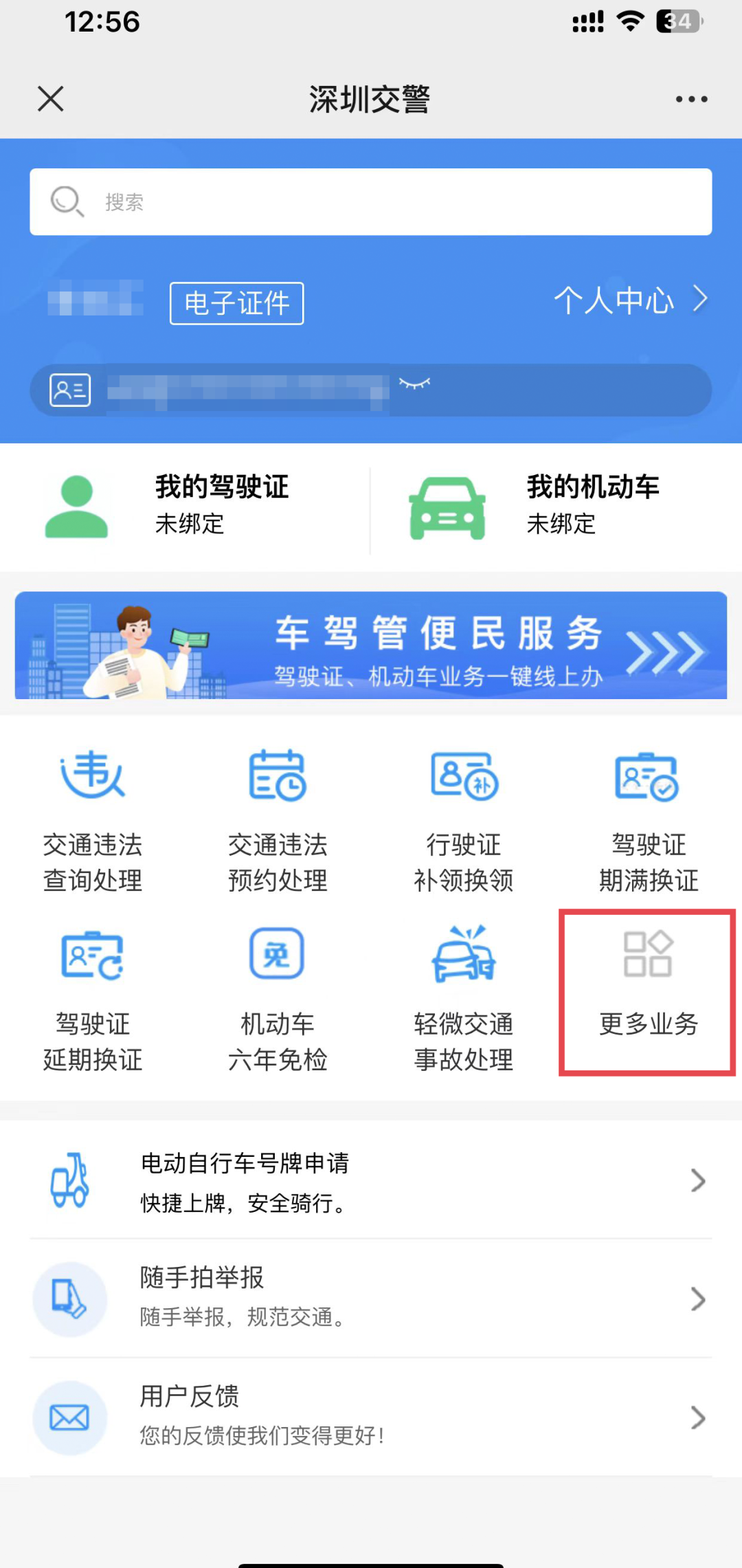Open the three-dot overflow menu
The height and width of the screenshot is (1568, 742).
[x=691, y=99]
